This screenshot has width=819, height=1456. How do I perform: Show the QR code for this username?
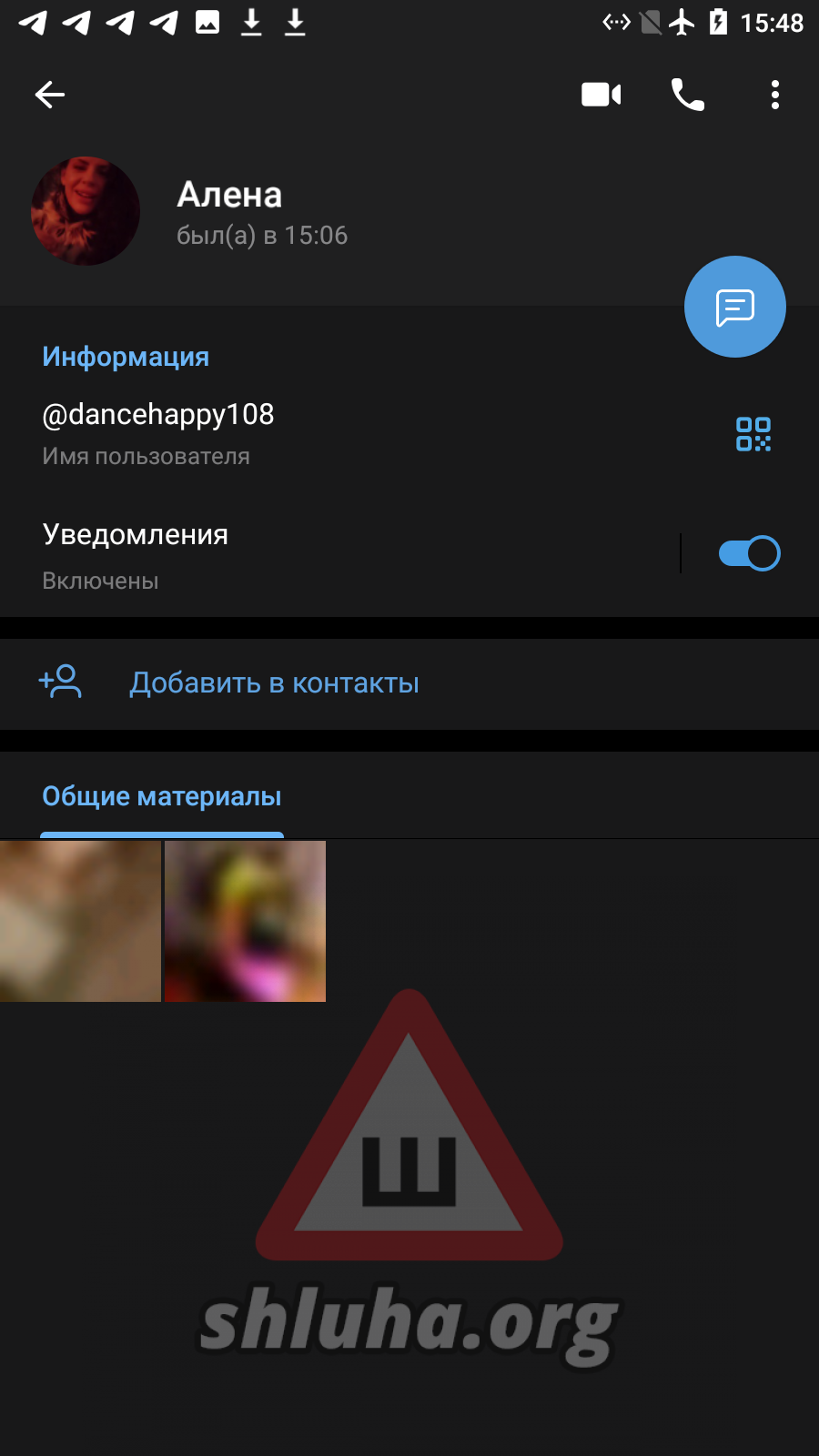(753, 434)
